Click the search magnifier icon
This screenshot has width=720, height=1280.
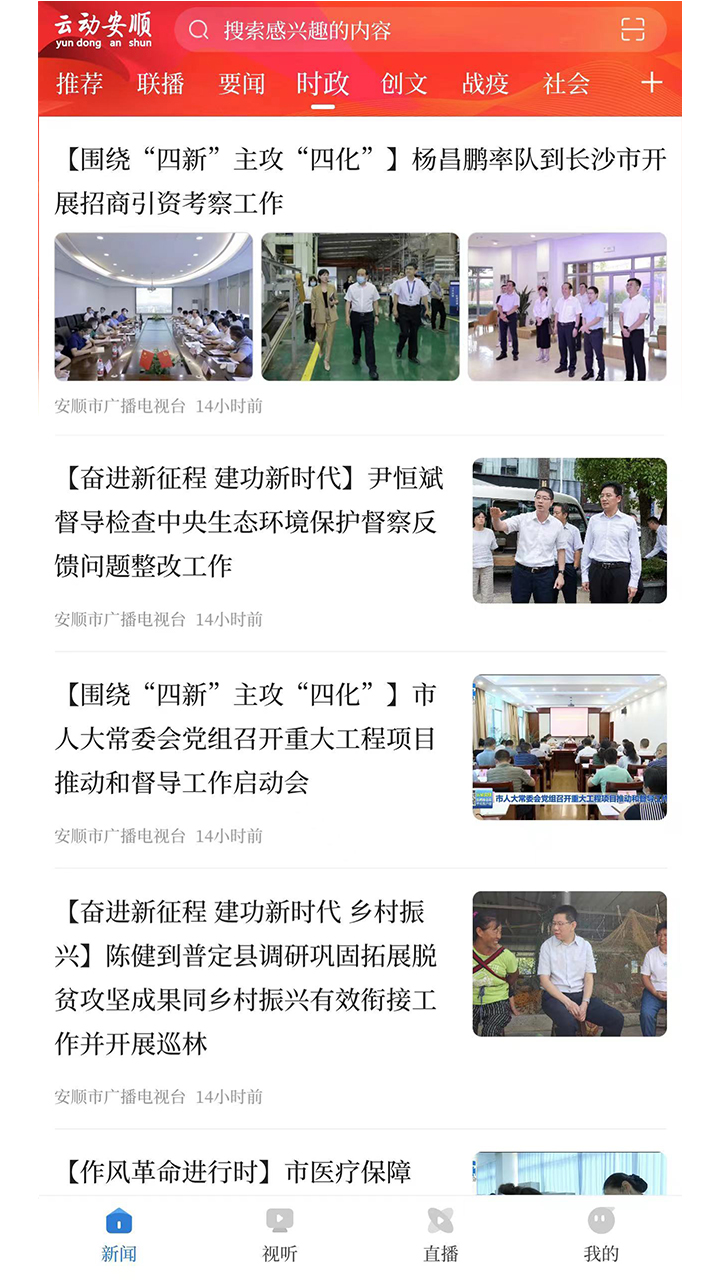[x=197, y=30]
